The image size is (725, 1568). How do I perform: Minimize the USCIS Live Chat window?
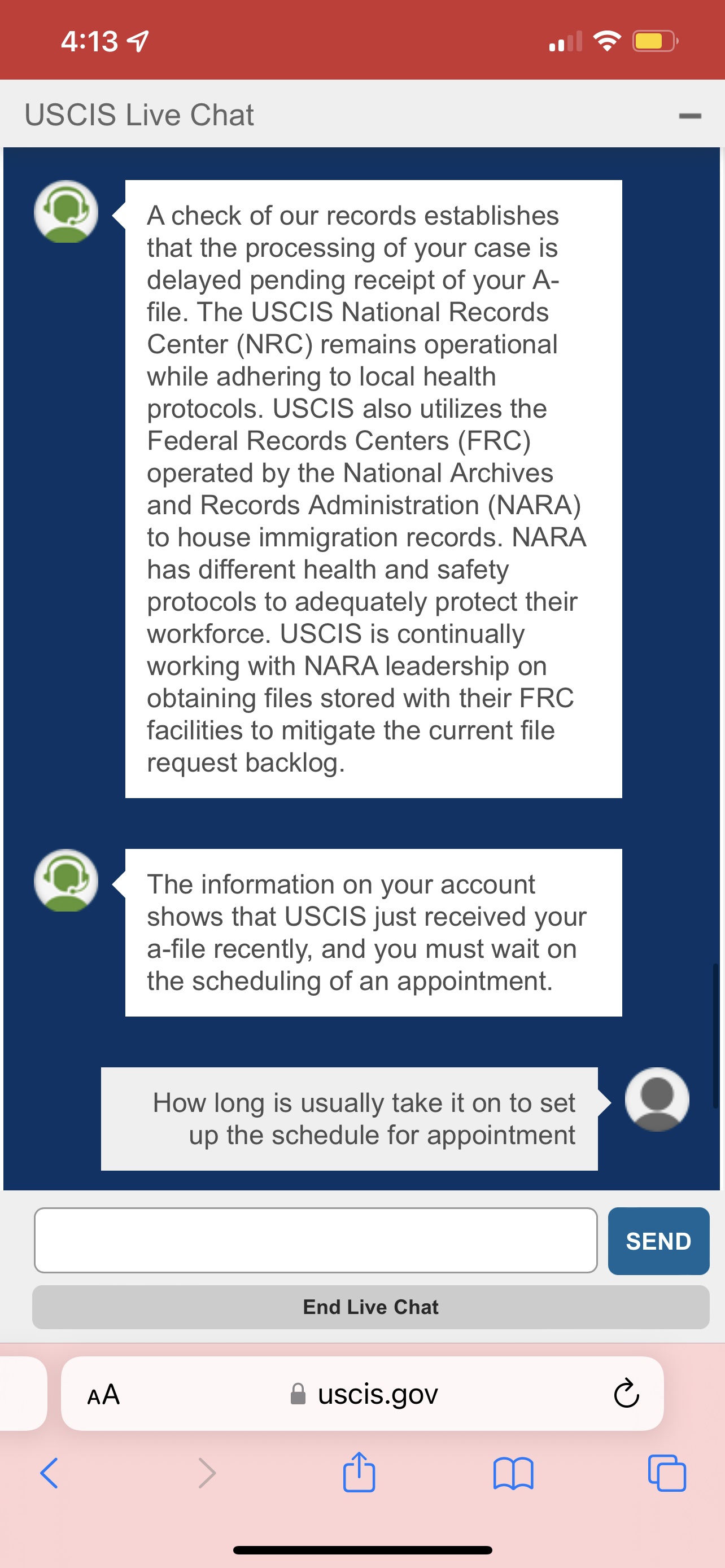pyautogui.click(x=689, y=116)
